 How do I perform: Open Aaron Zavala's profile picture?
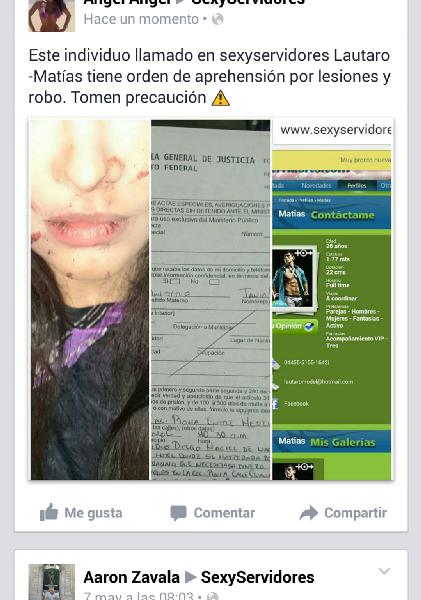52,582
